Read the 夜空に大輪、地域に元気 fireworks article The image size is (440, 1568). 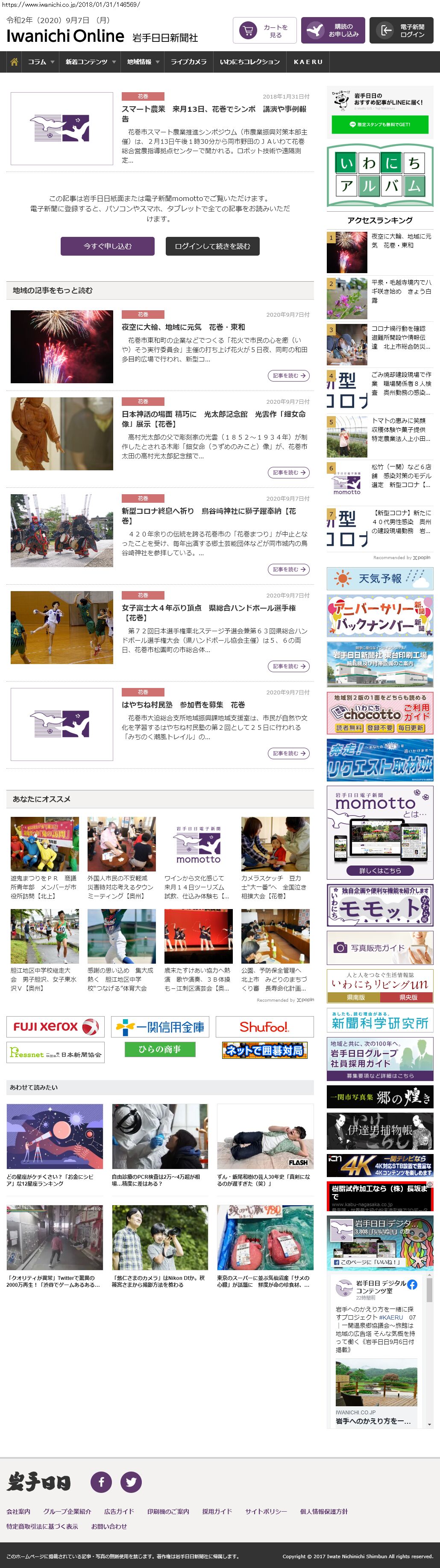(x=183, y=327)
